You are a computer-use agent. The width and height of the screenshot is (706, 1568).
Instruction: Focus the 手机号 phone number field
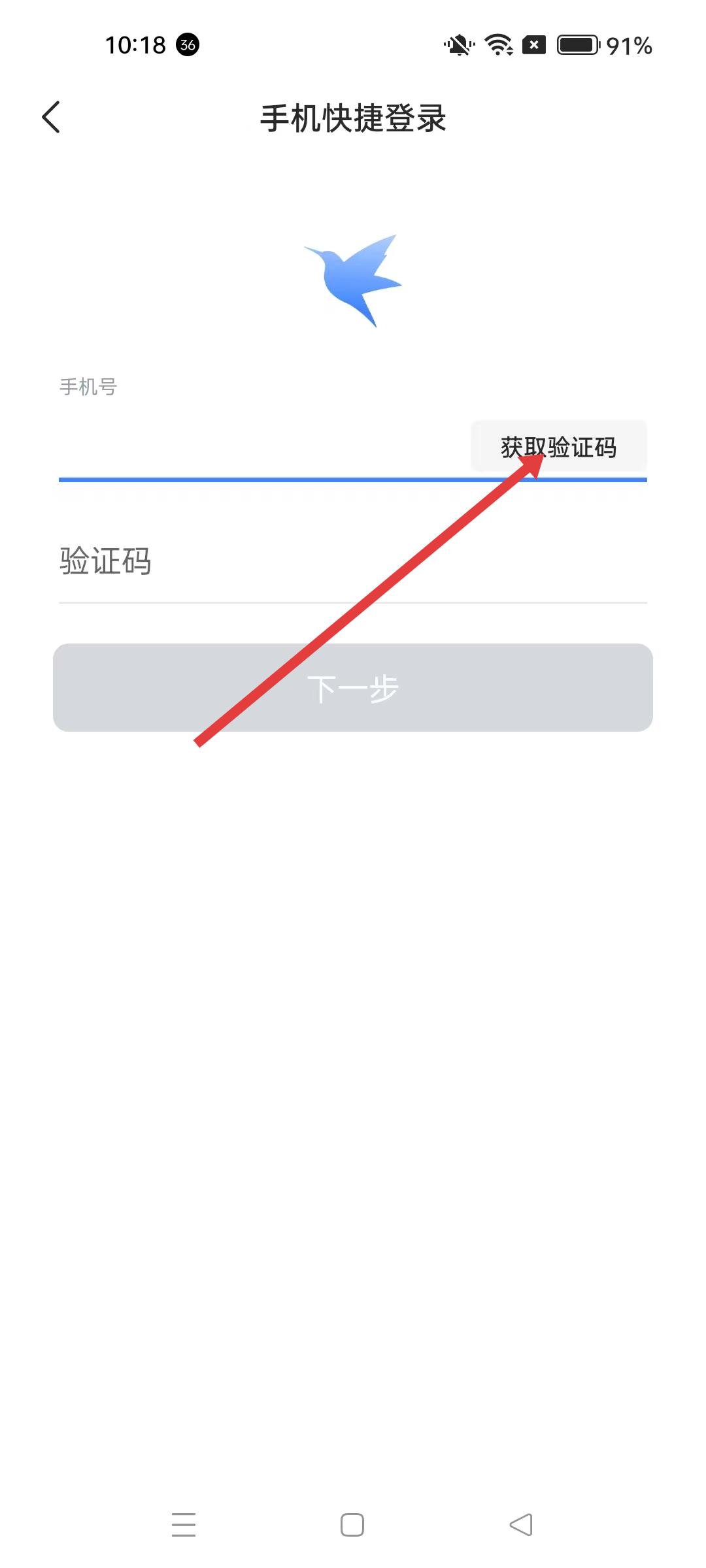pyautogui.click(x=261, y=448)
